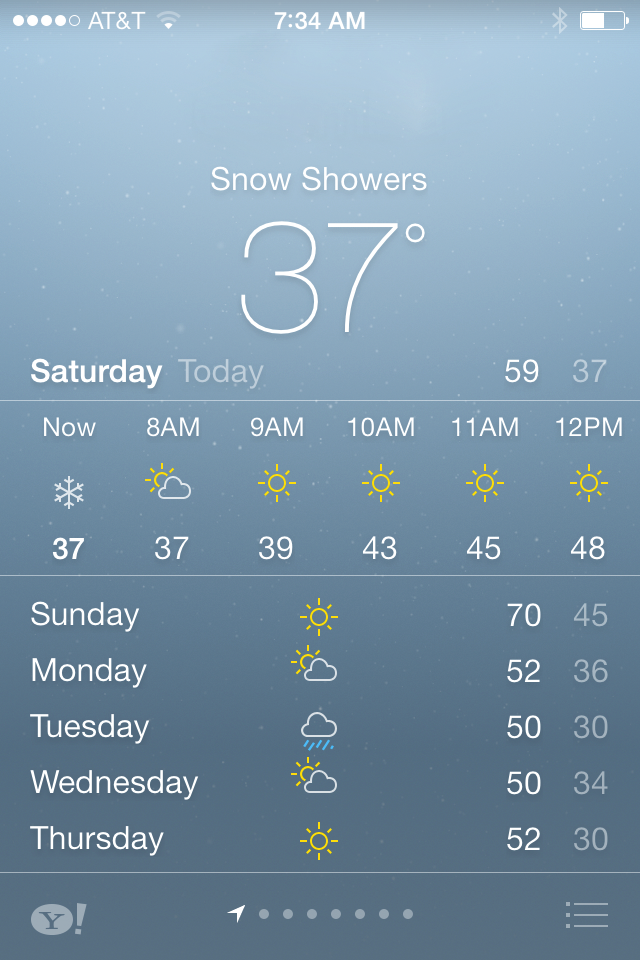
Task: Open the city list icon
Action: 587,915
